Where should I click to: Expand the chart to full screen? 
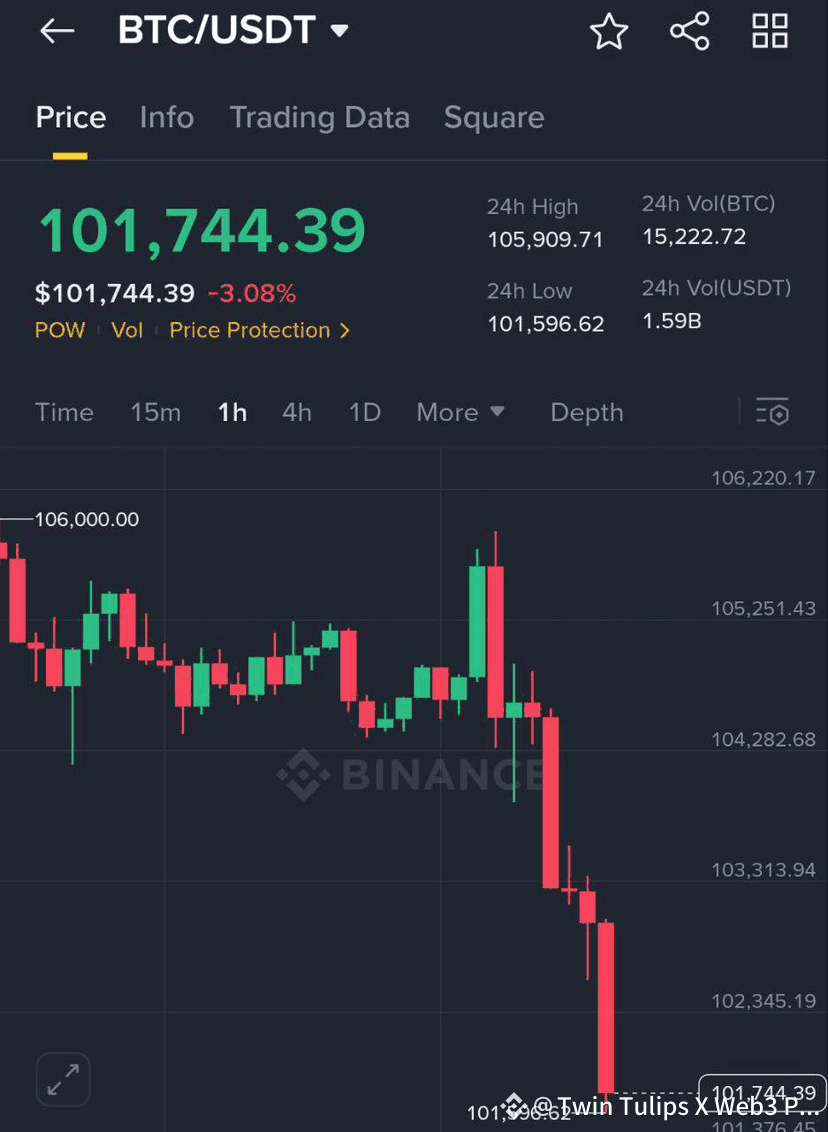coord(64,1079)
